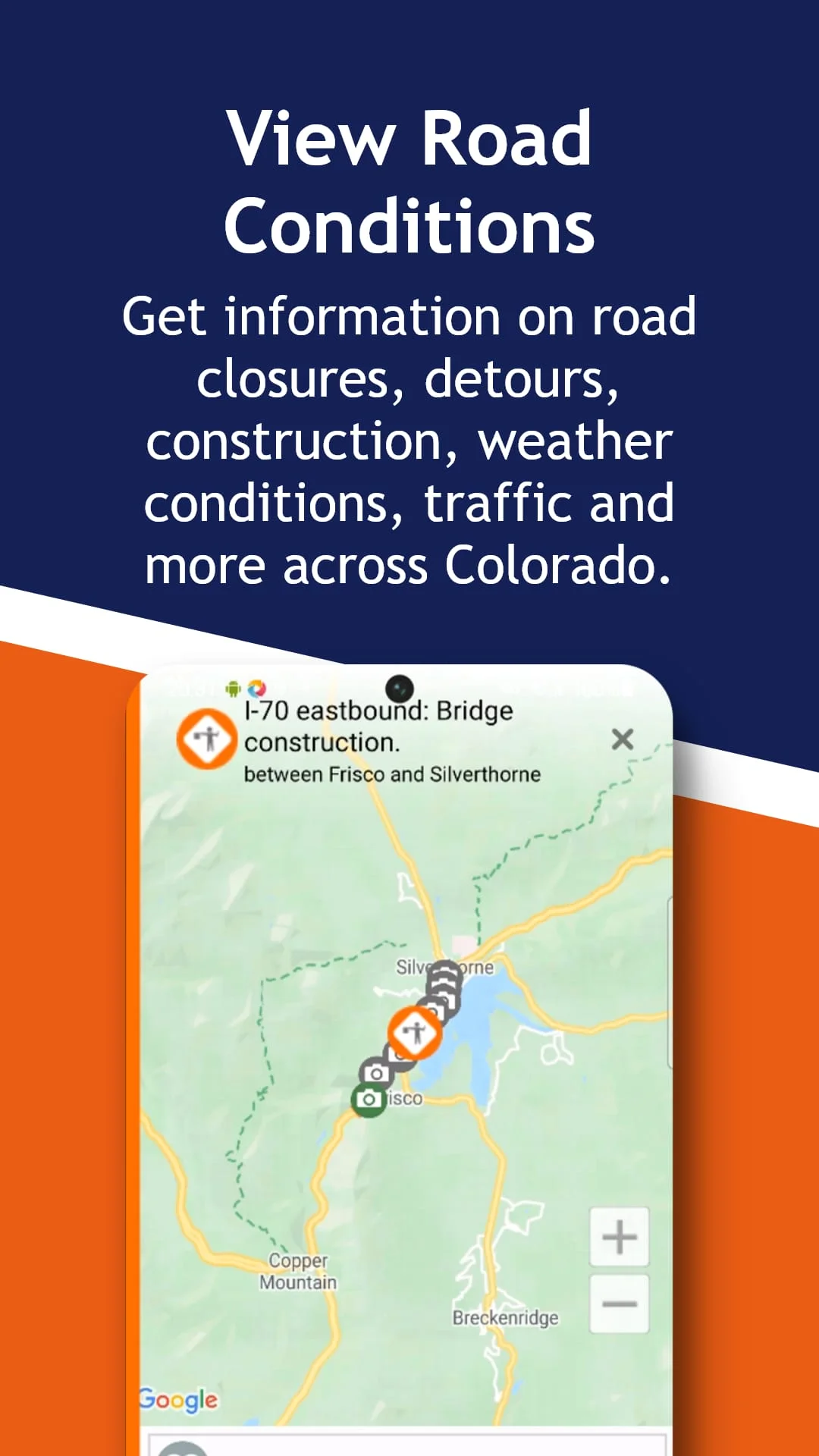The height and width of the screenshot is (1456, 819).
Task: Tap the Copper Mountain label on the map
Action: pos(298,1271)
